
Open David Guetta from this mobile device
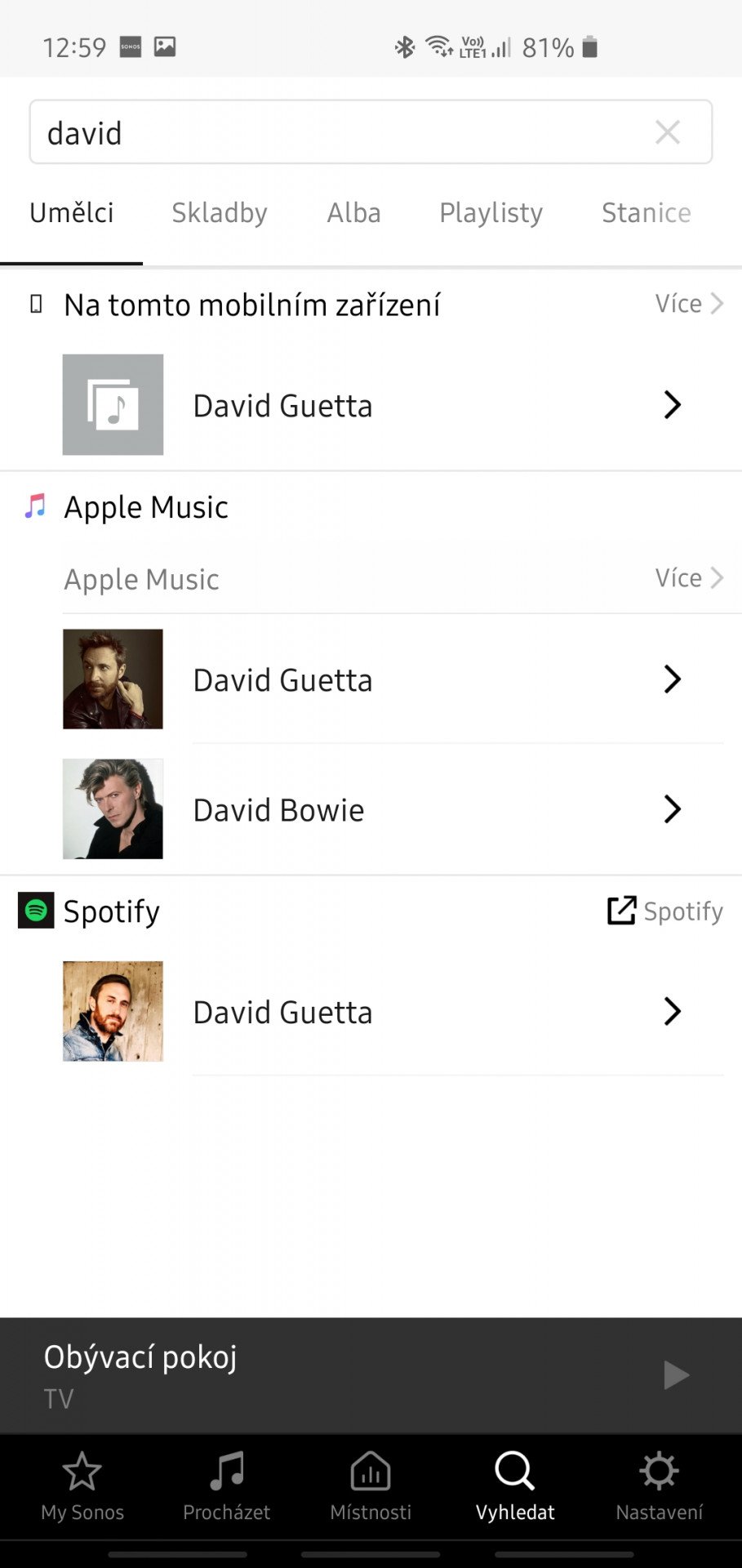pos(371,405)
